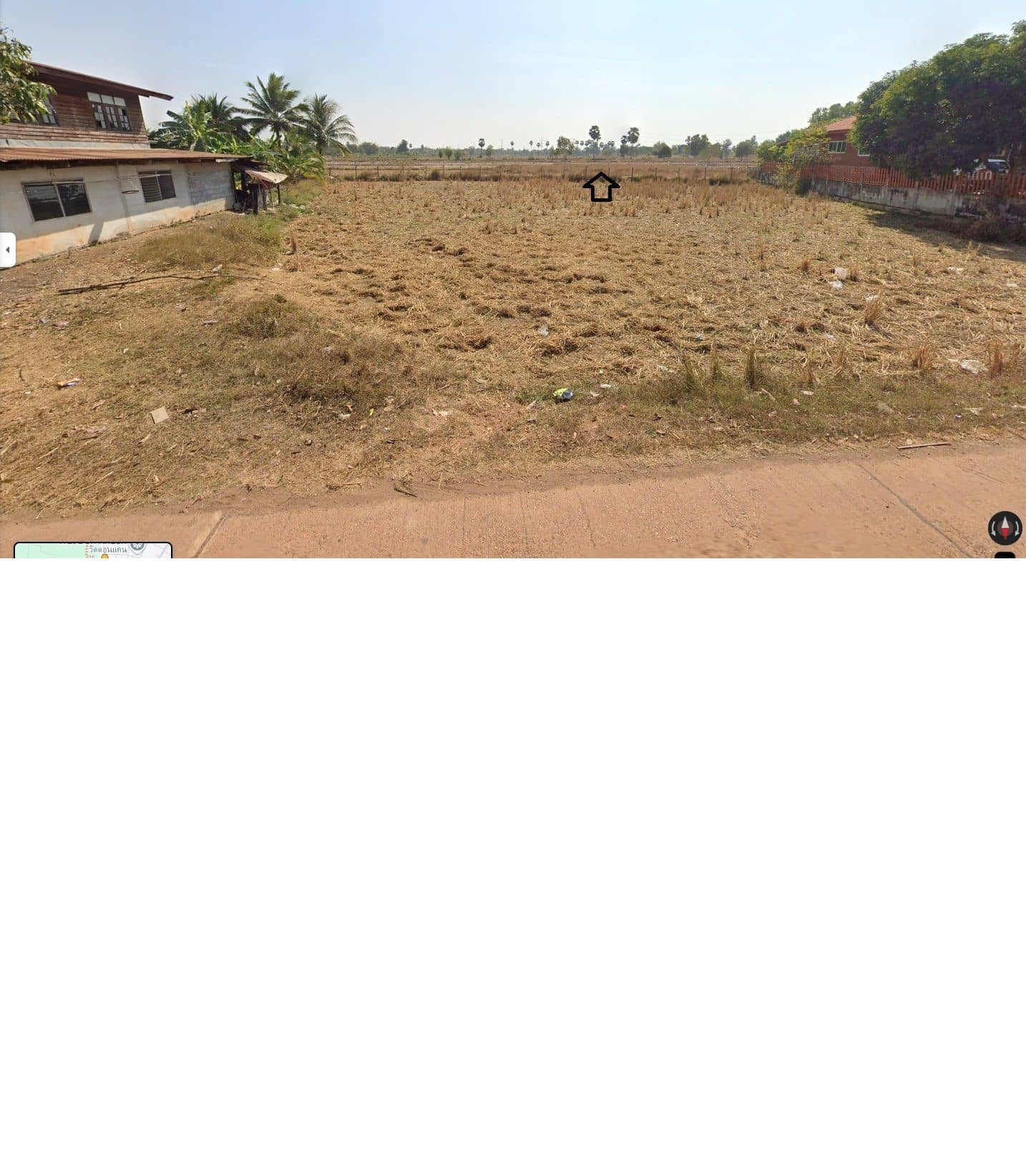Viewport: 1026px width, 1176px height.
Task: Click the partially visible control below the compass
Action: pyautogui.click(x=1005, y=556)
